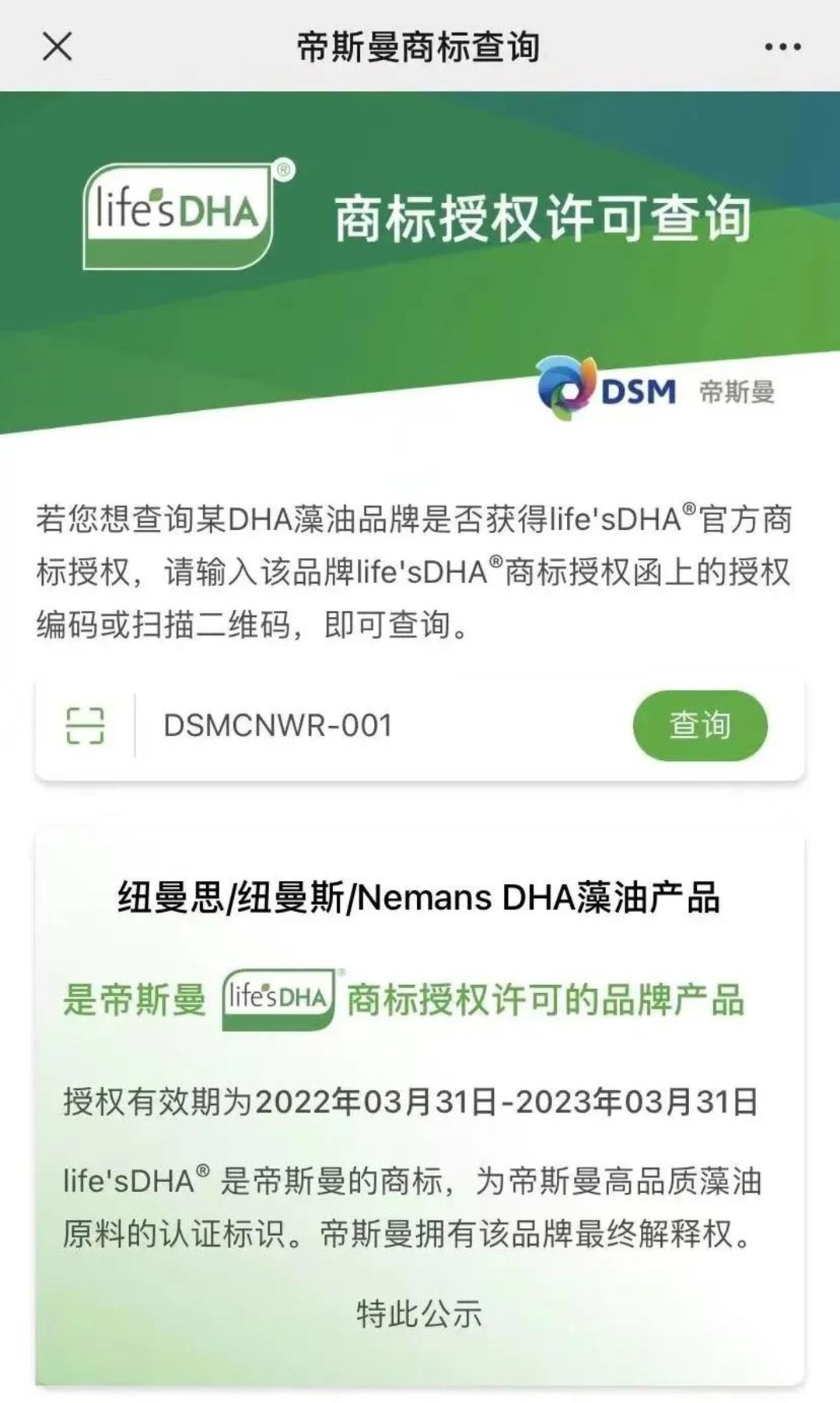Close the 帝斯曼商标查询 page

pyautogui.click(x=57, y=47)
